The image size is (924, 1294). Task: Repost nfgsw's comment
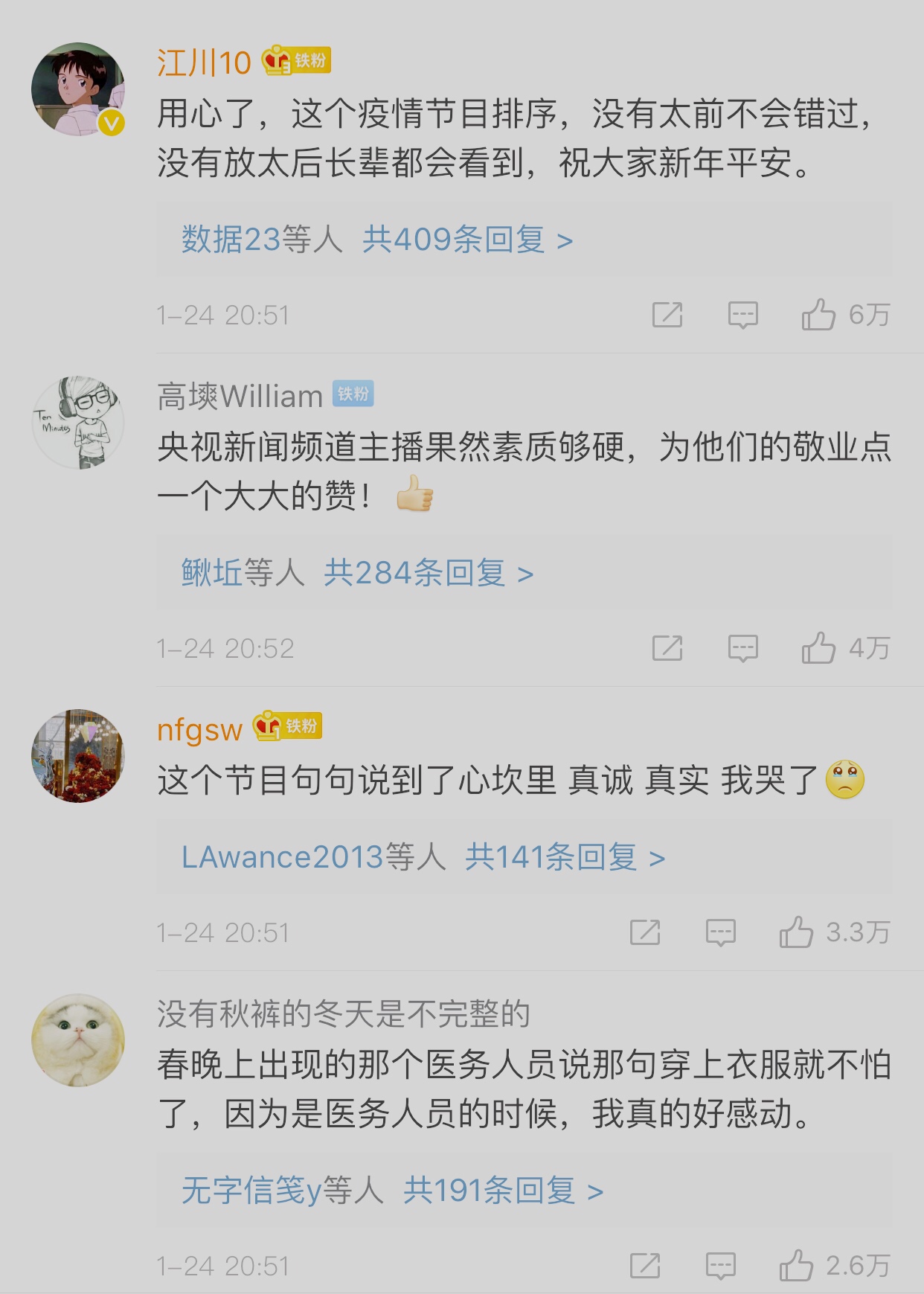(645, 932)
